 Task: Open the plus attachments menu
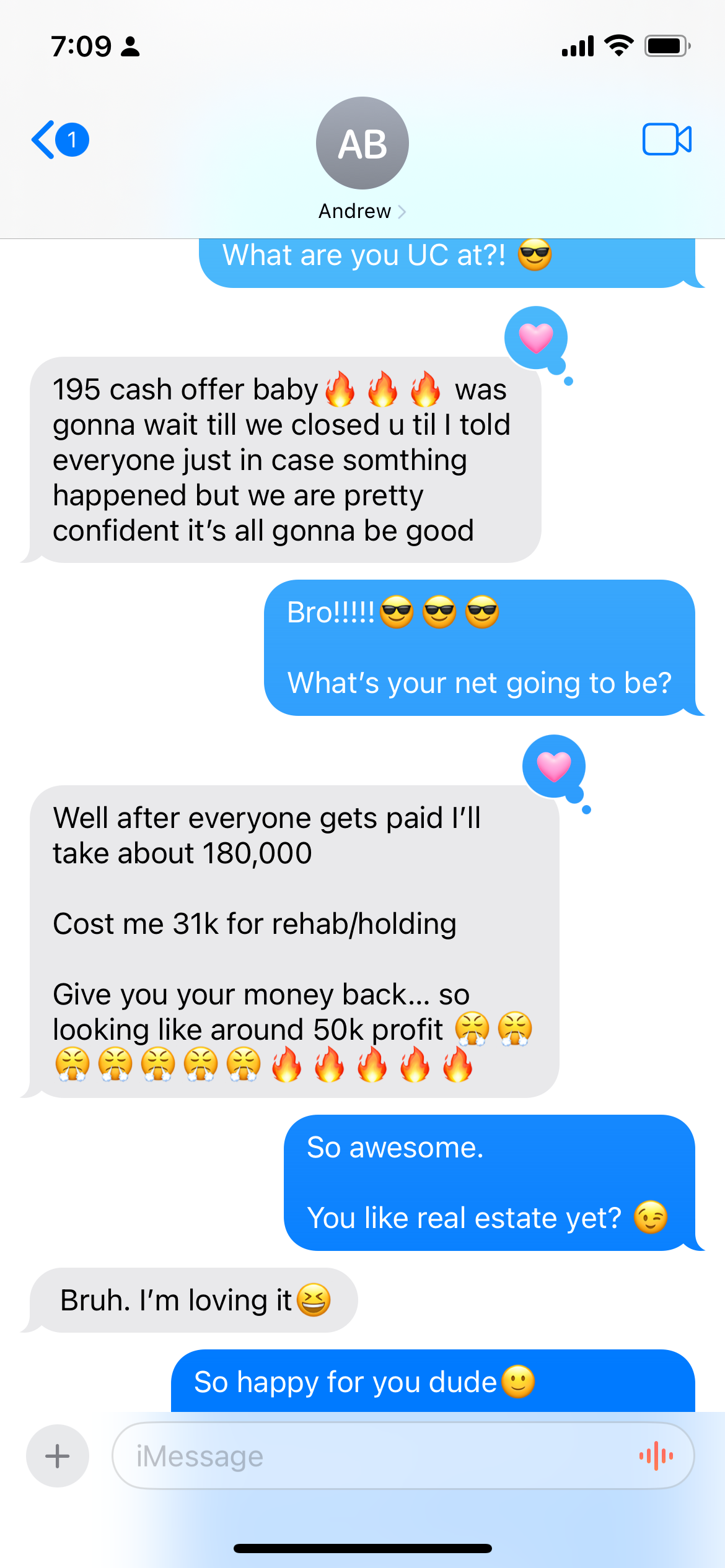point(58,1456)
